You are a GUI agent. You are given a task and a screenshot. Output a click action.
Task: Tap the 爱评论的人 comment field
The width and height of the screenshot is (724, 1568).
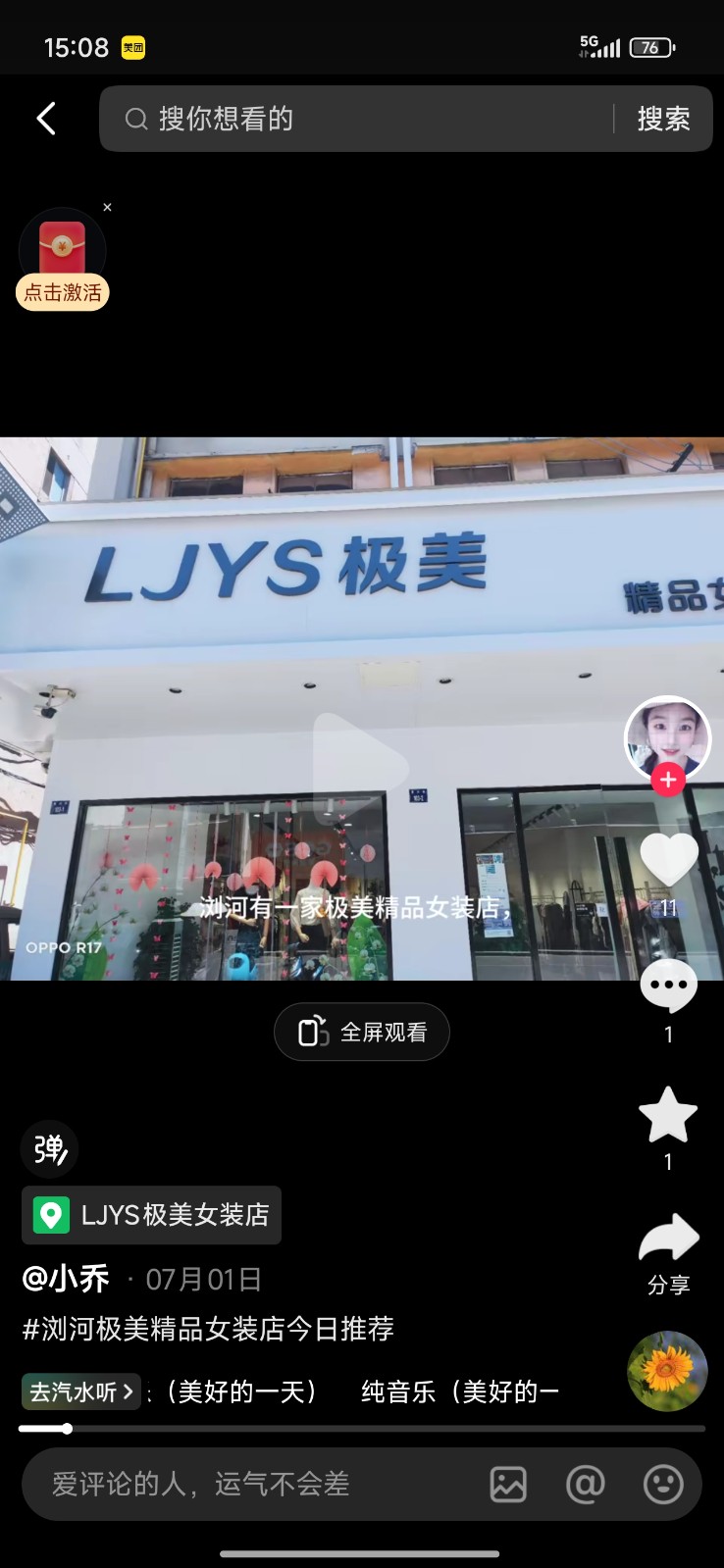pyautogui.click(x=255, y=1484)
